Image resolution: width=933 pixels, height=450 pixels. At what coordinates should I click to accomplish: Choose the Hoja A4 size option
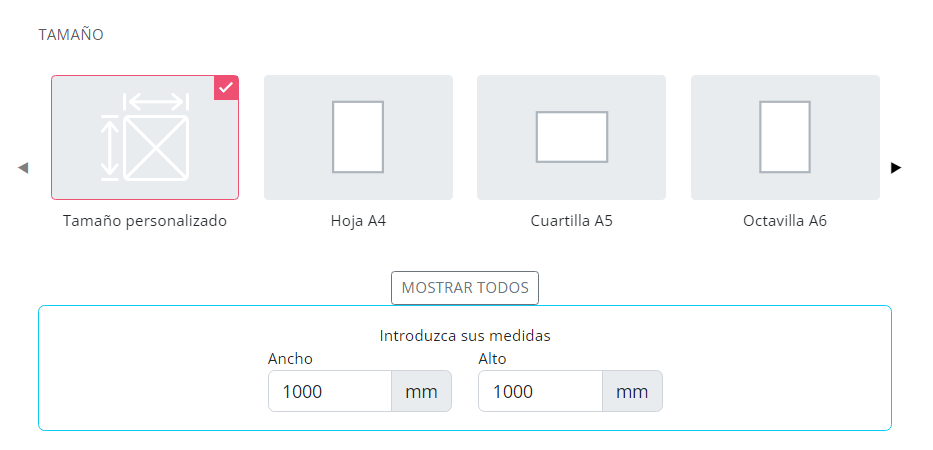(358, 138)
